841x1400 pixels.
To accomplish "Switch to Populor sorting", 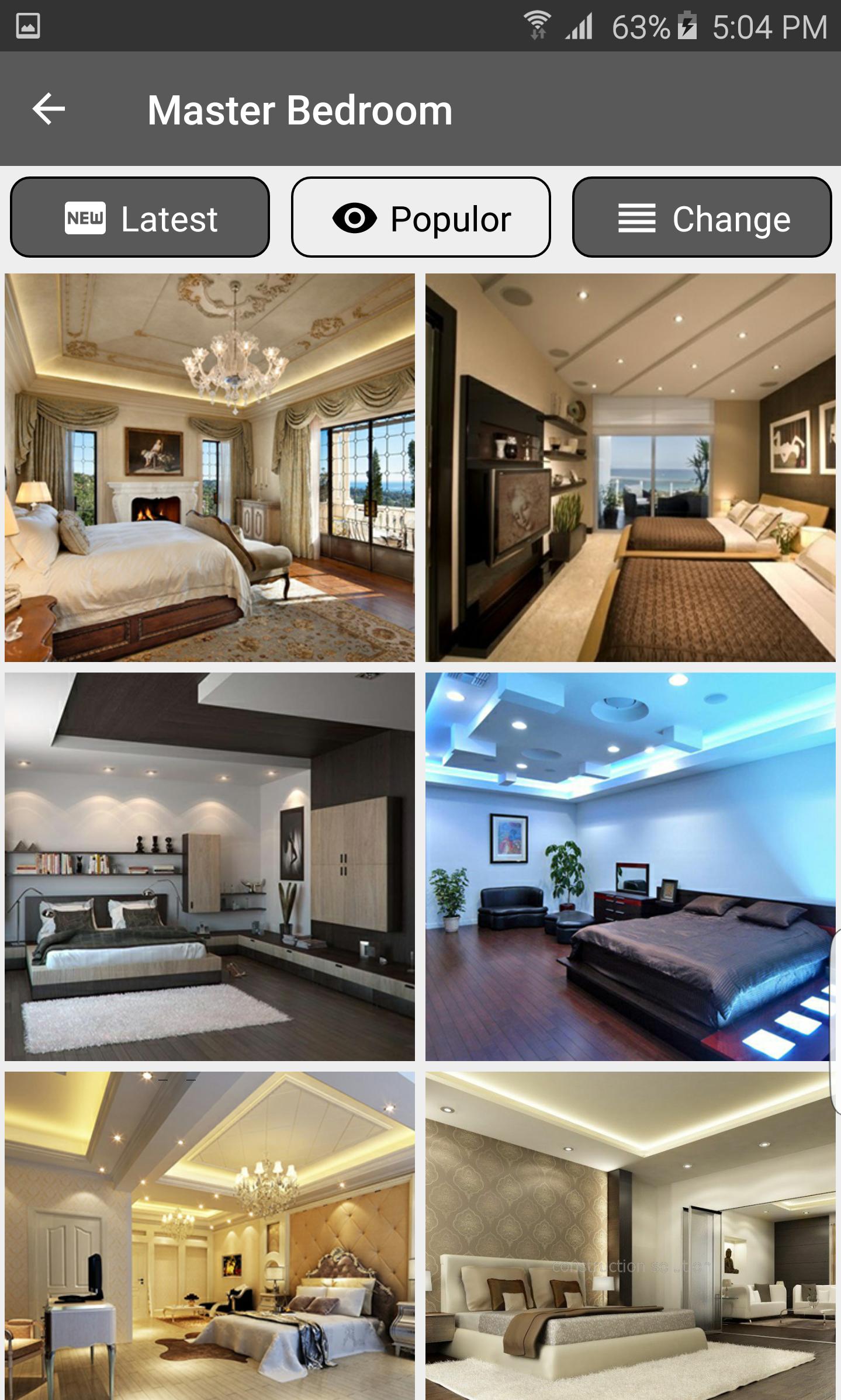I will pyautogui.click(x=421, y=217).
